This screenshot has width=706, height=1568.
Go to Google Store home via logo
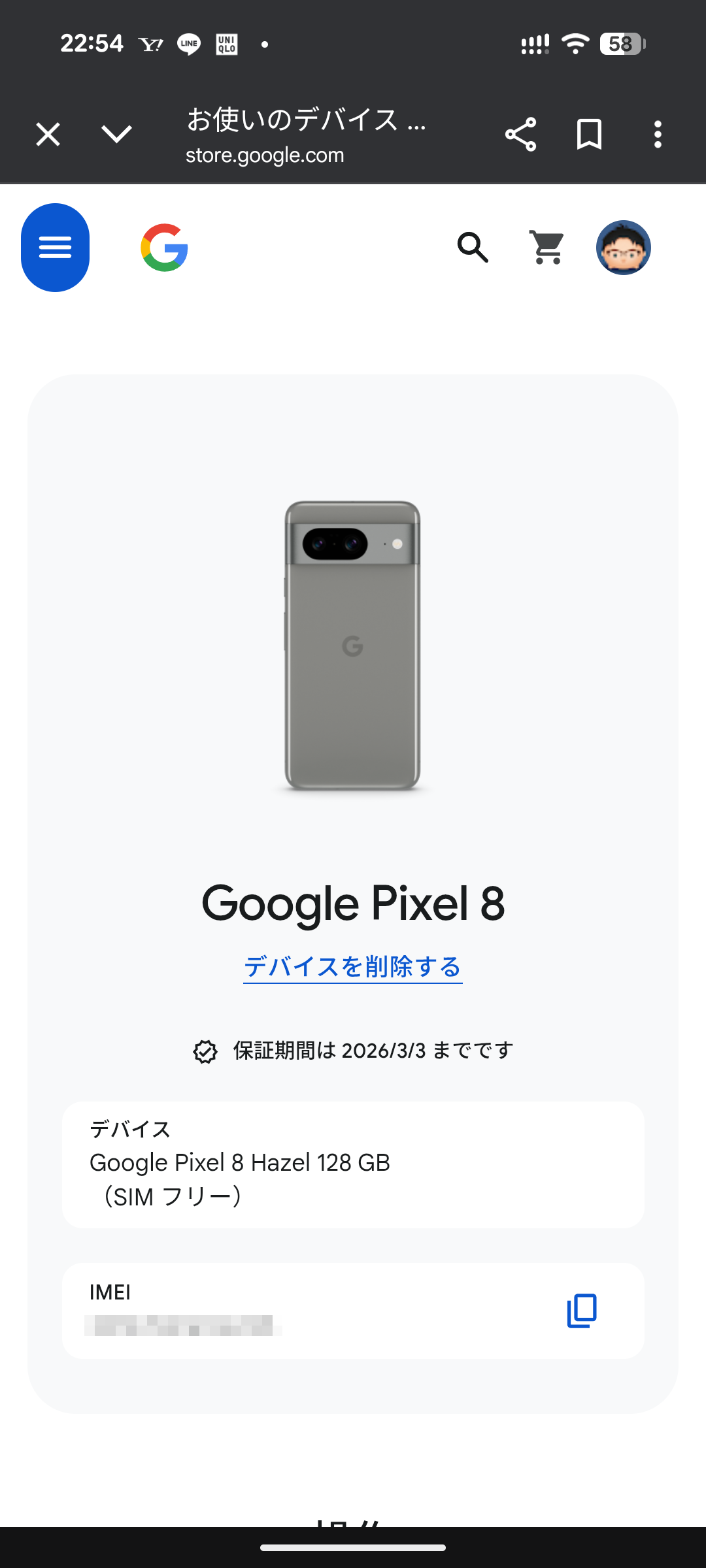coord(165,248)
